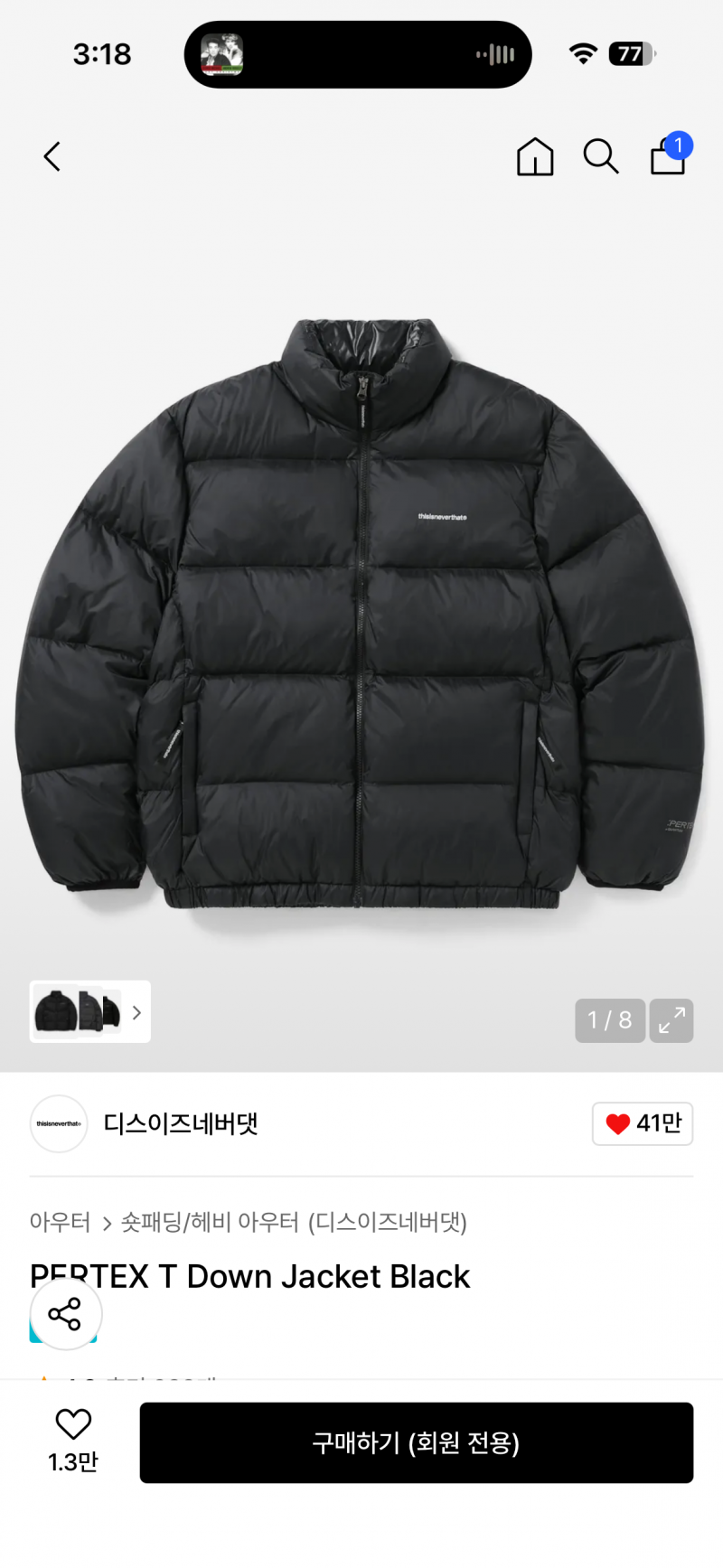Viewport: 723px width, 1568px height.
Task: Expand the Dynamic Island media player
Action: [x=358, y=53]
